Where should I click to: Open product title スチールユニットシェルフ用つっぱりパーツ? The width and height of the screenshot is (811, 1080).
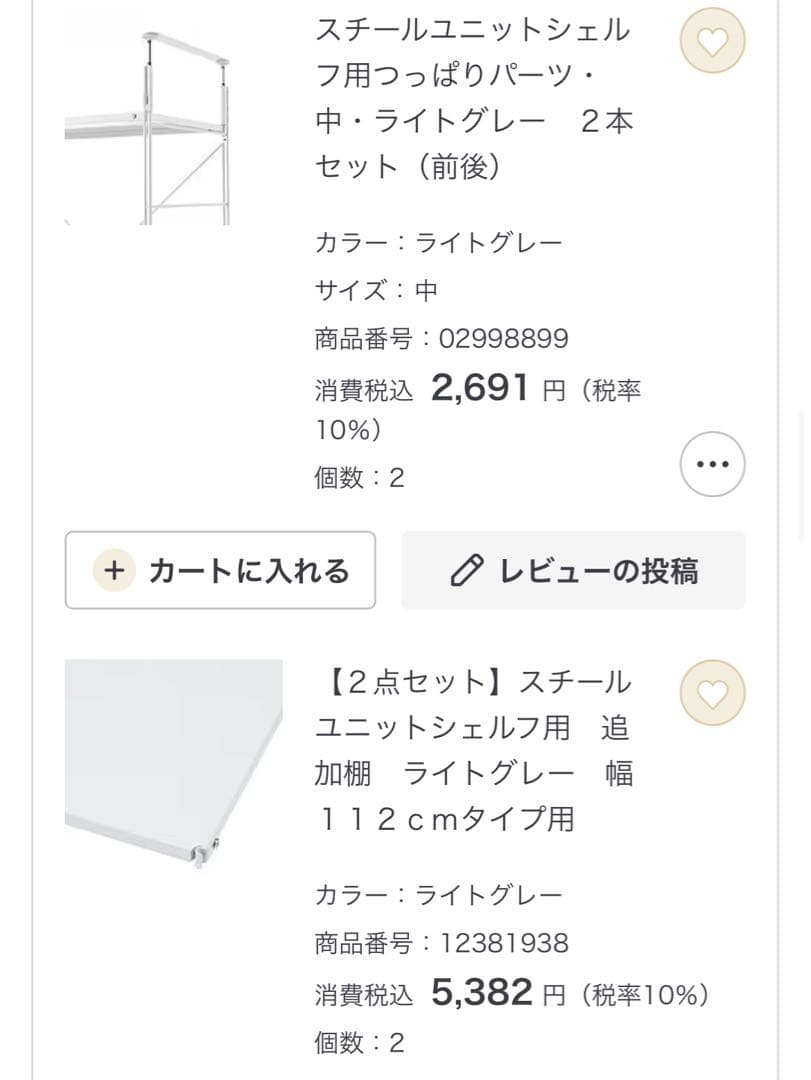coord(470,97)
